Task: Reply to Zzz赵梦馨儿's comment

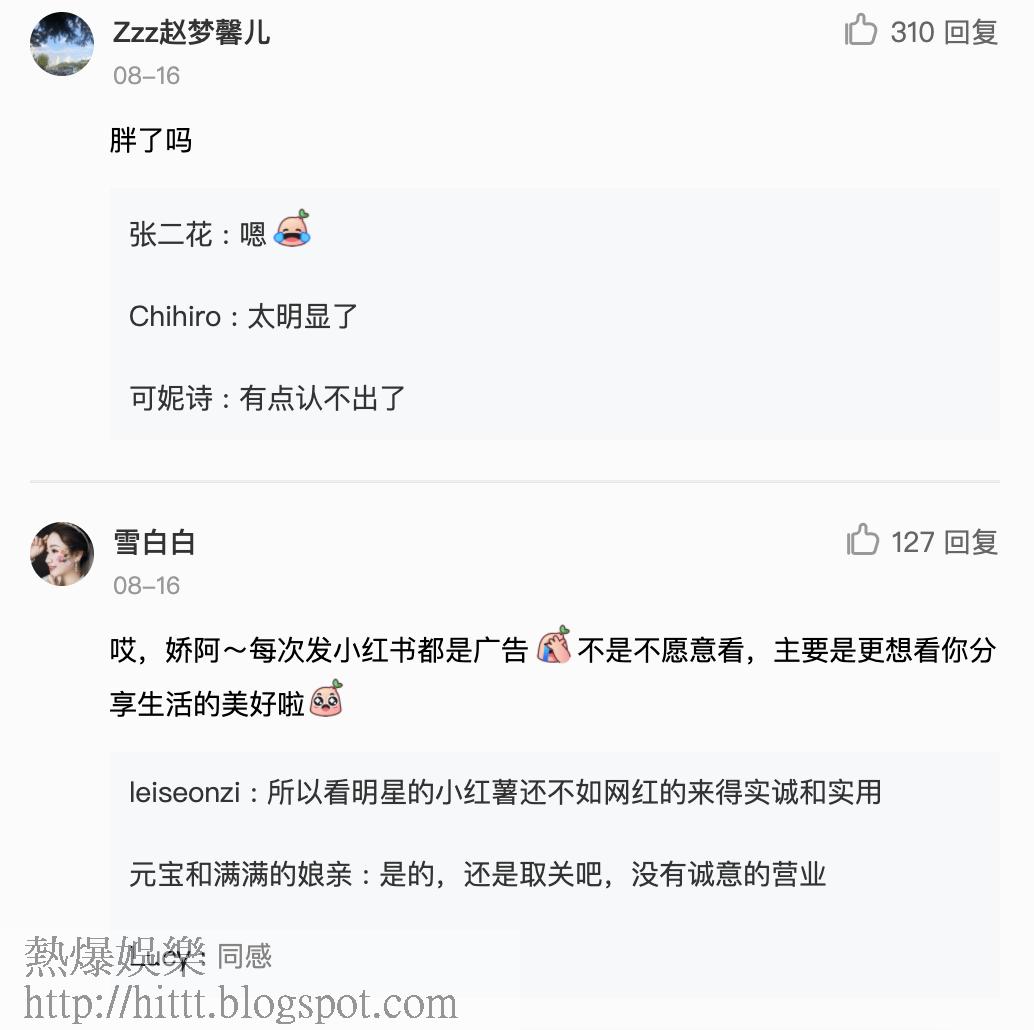Action: pos(971,32)
